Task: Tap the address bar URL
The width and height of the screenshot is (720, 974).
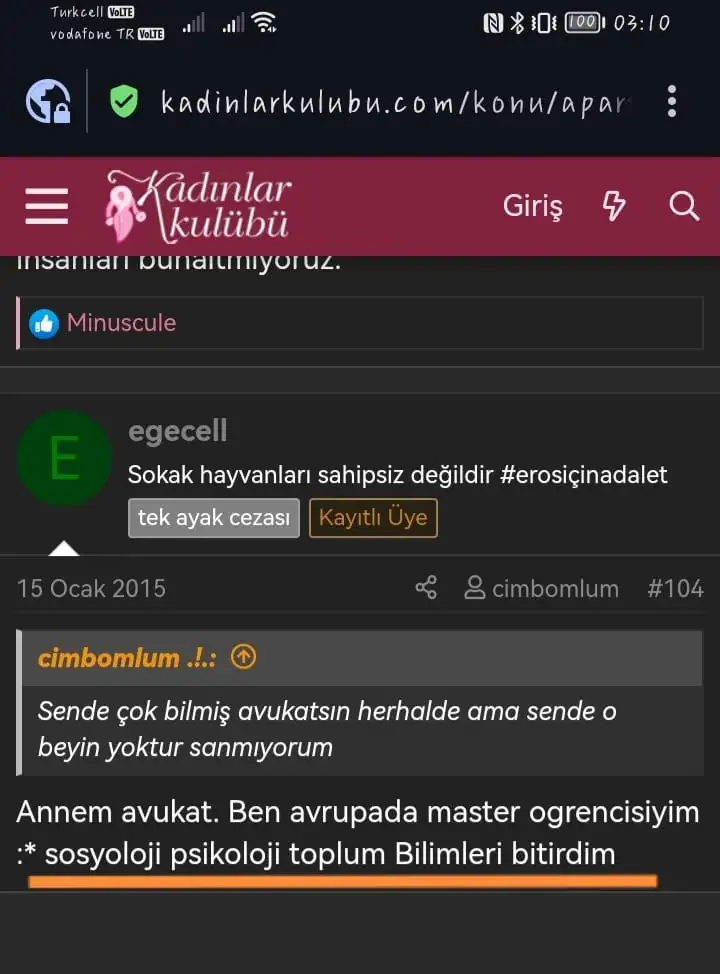Action: 395,101
